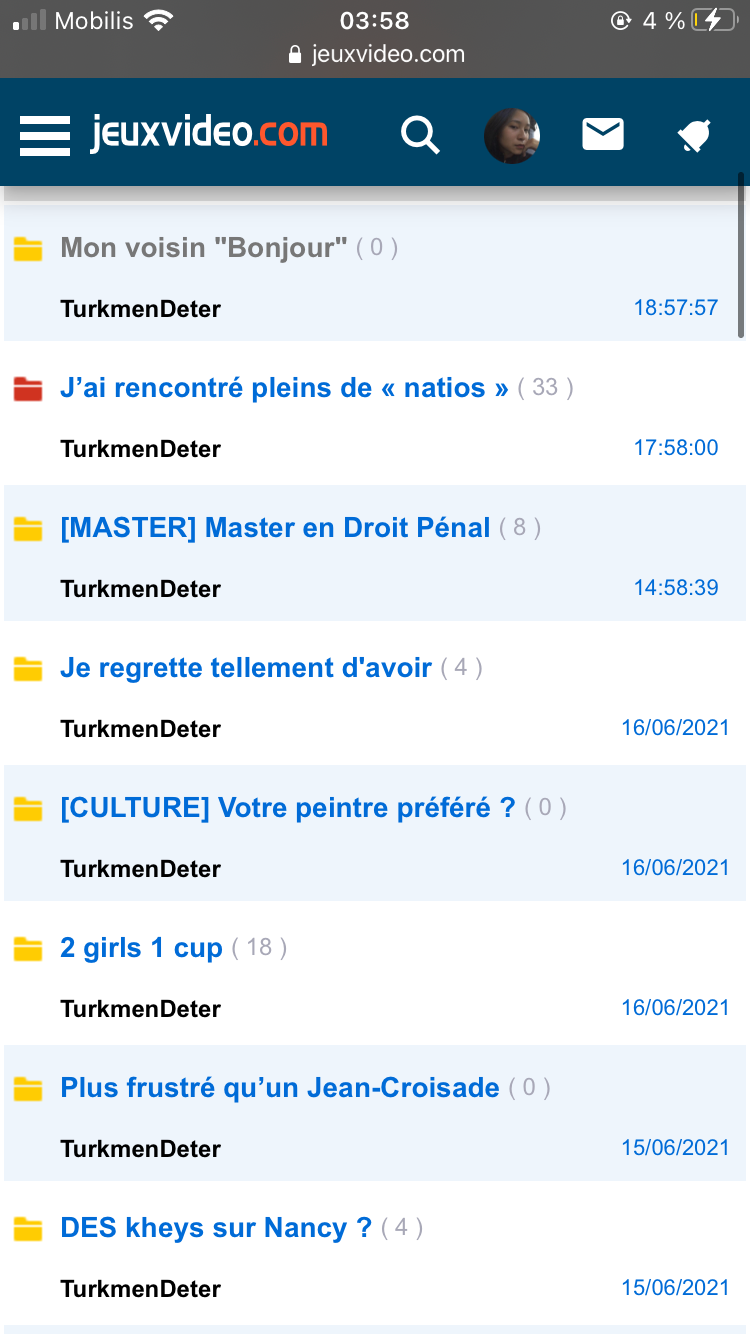Screen dimensions: 750x1334
Task: Jump to last message at 18:57:57
Action: pyautogui.click(x=676, y=308)
